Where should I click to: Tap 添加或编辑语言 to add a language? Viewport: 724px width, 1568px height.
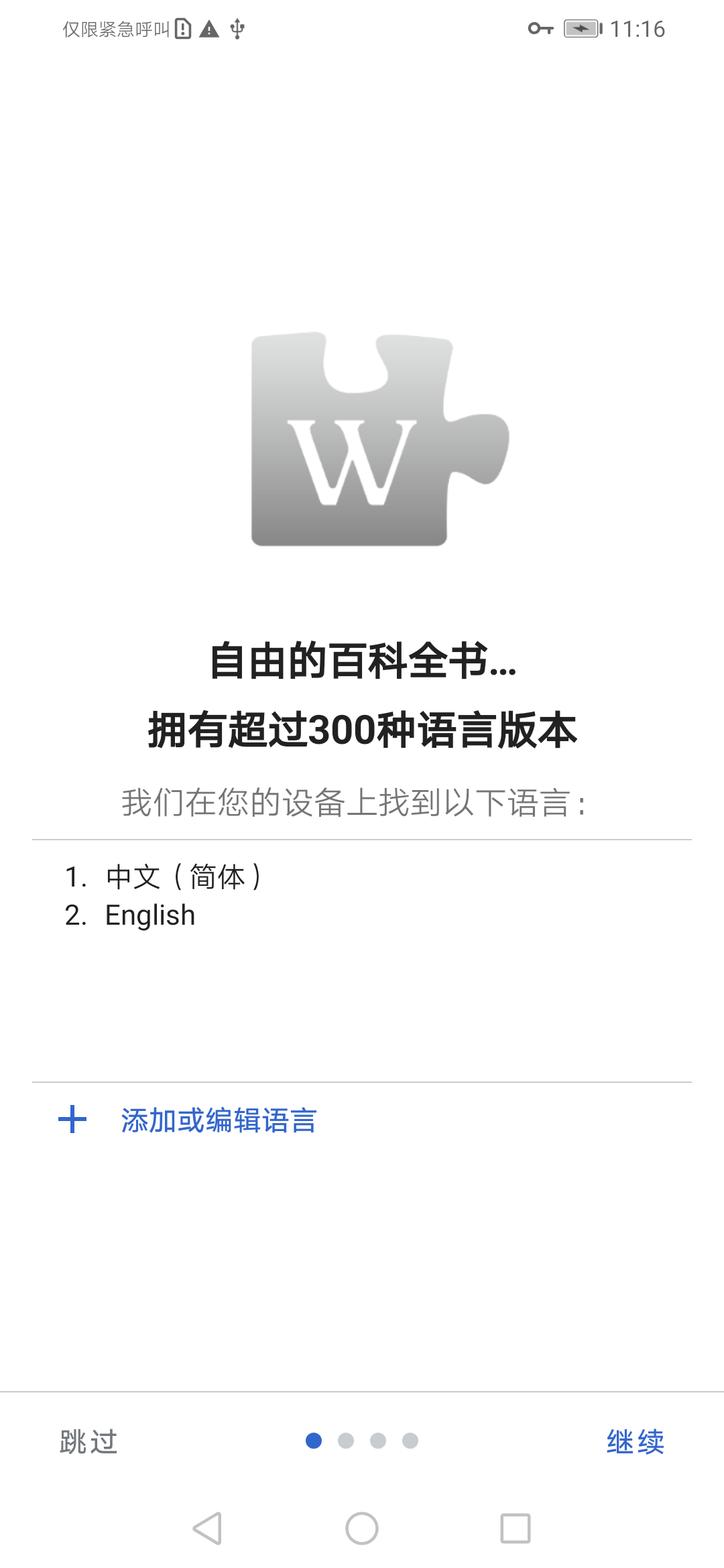point(219,1120)
